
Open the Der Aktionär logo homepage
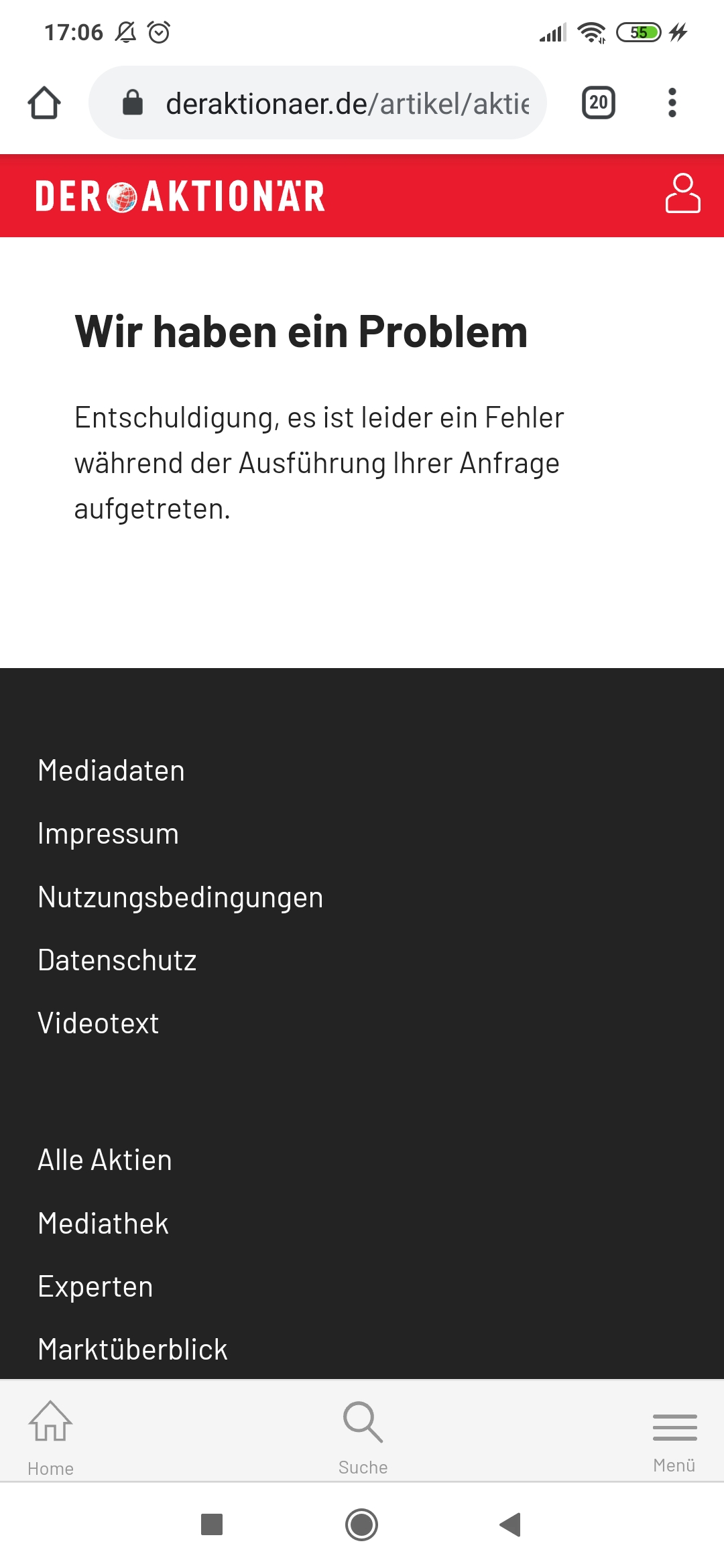(180, 196)
